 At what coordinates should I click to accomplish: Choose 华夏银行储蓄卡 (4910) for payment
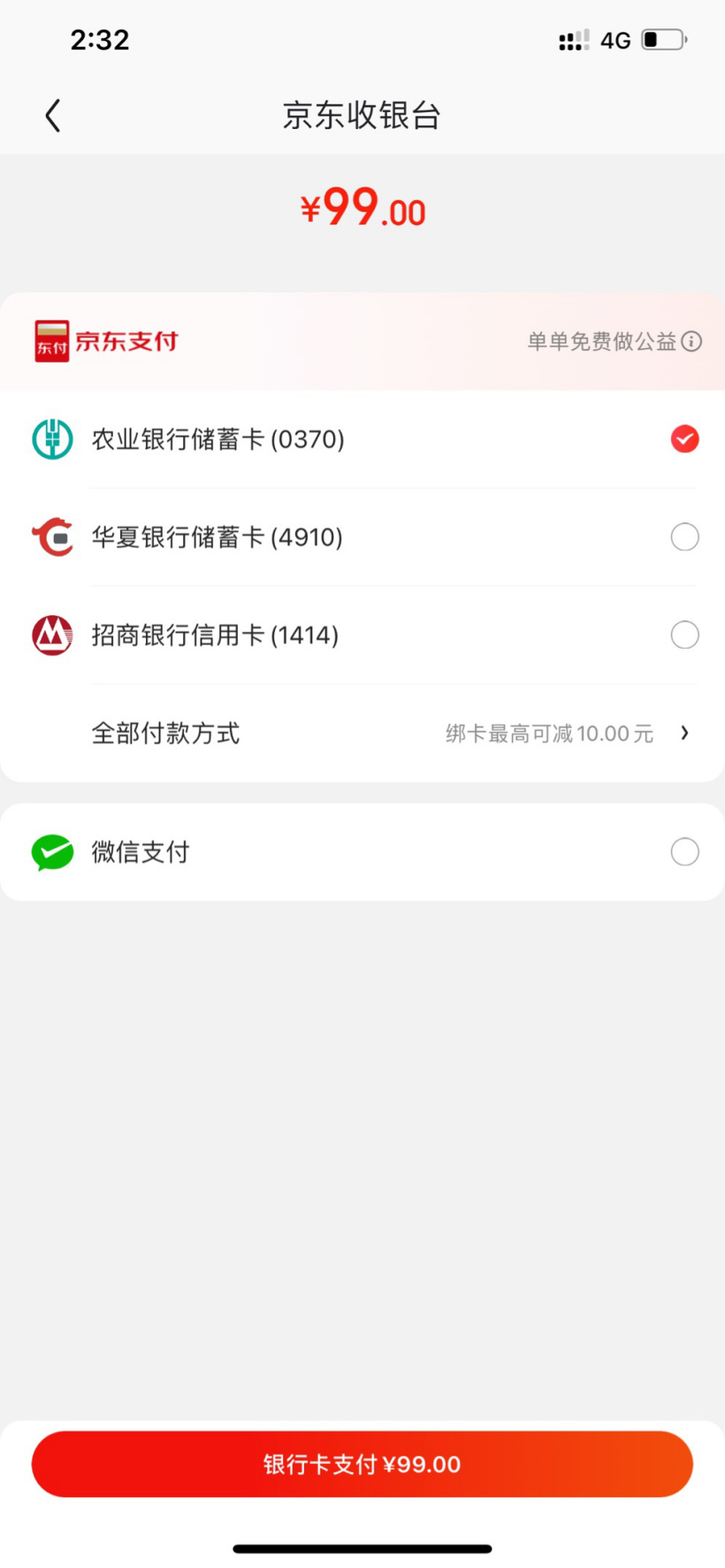tap(362, 537)
